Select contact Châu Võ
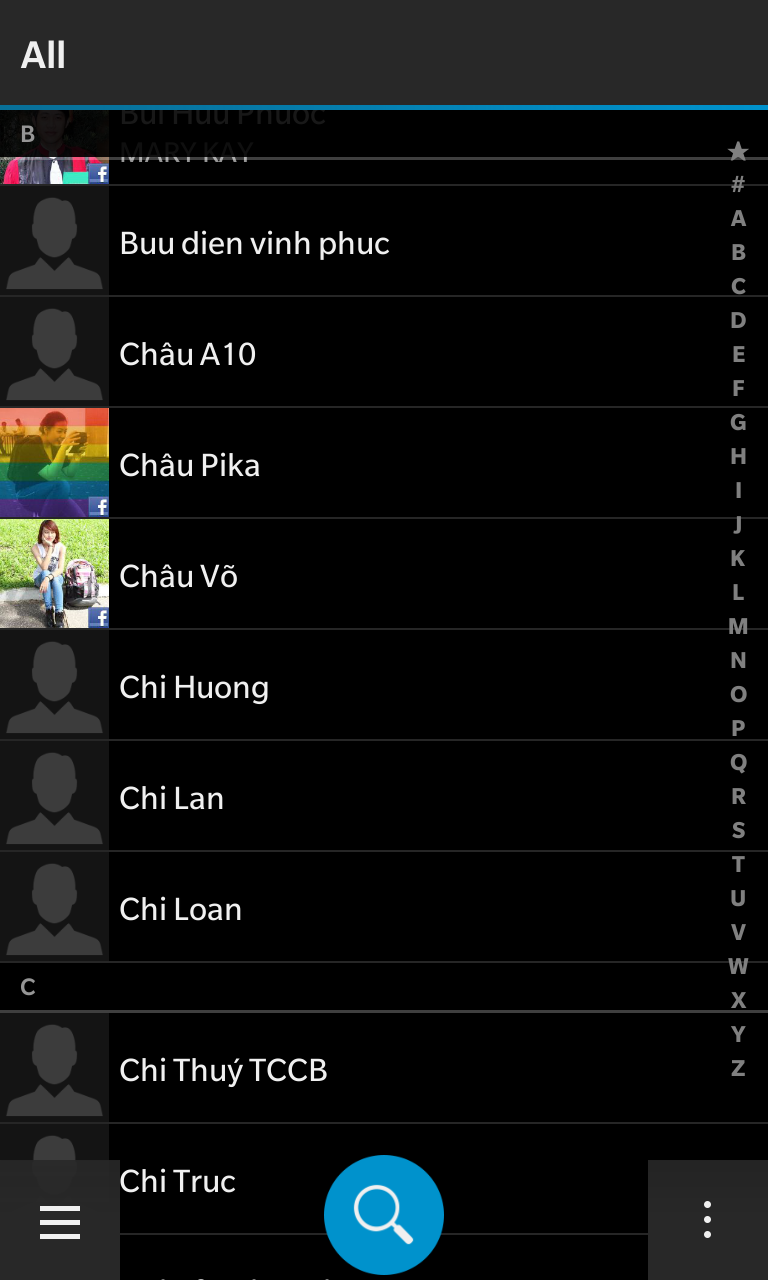The width and height of the screenshot is (768, 1280). pos(384,574)
